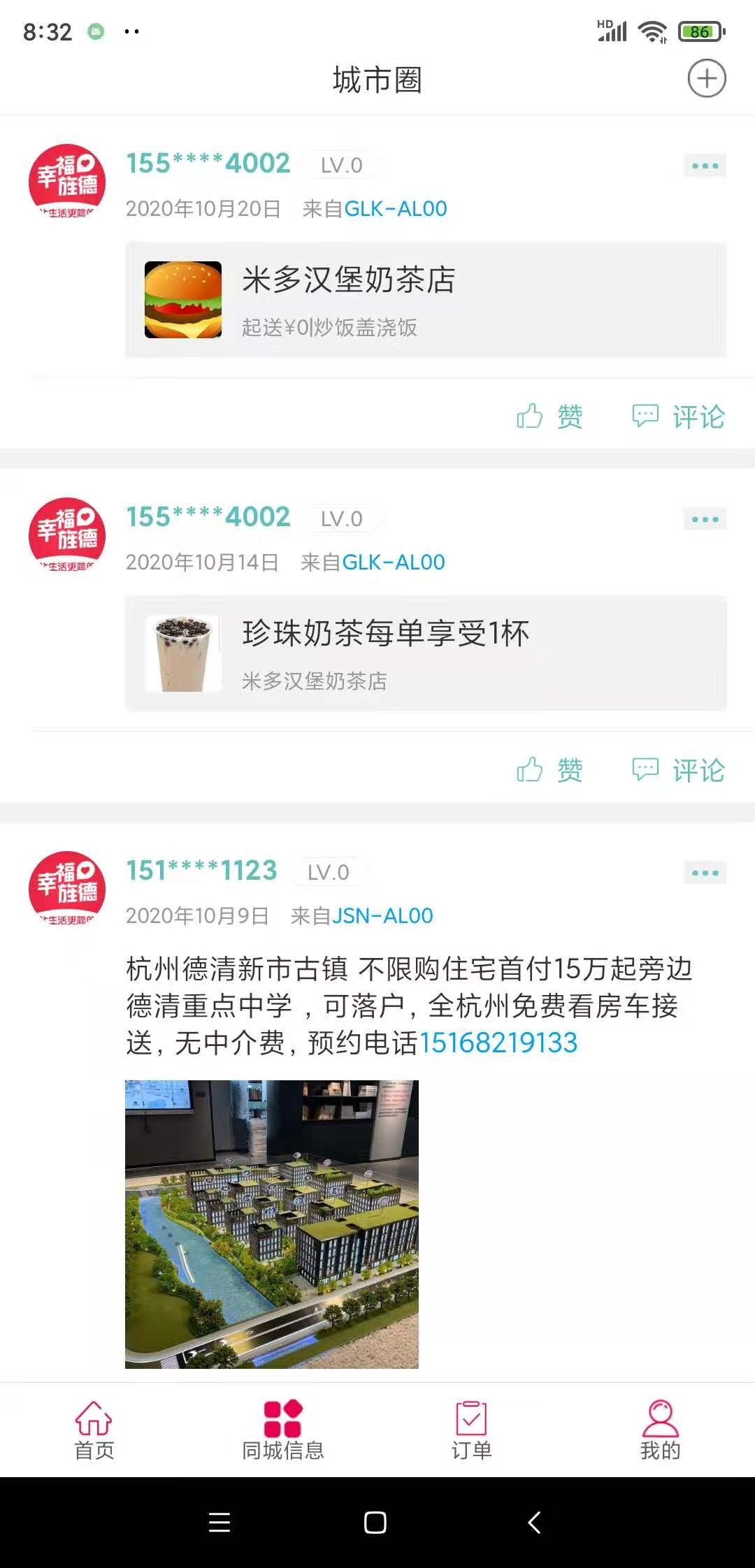Tap the system home button
This screenshot has width=755, height=1568.
click(x=375, y=1523)
